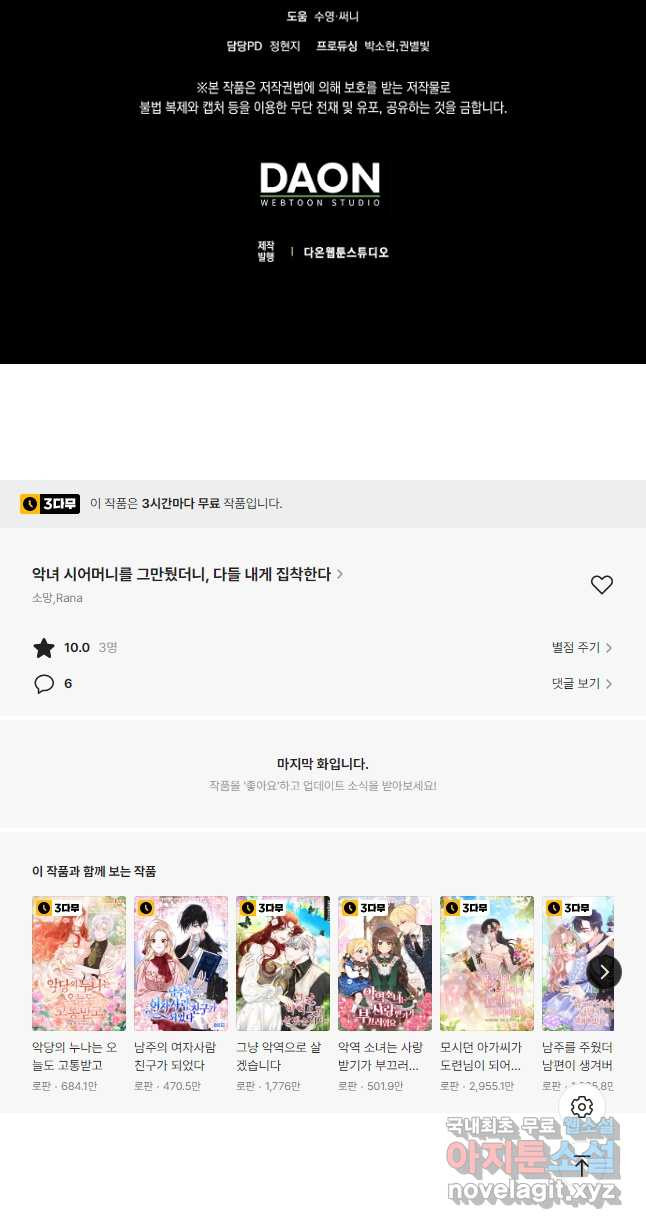Image resolution: width=646 pixels, height=1229 pixels.
Task: Tap 별점 주기 to rate
Action: click(x=581, y=648)
